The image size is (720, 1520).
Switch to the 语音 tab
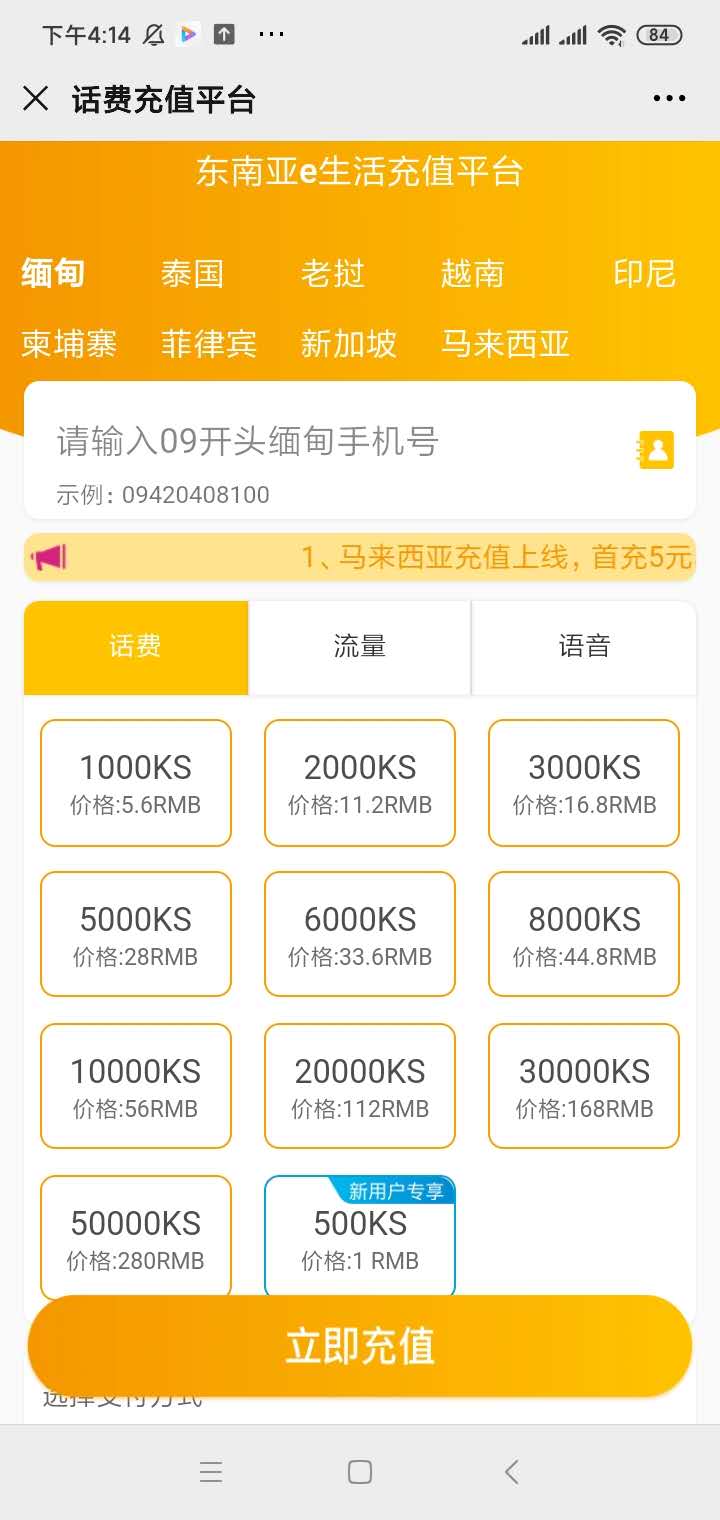[584, 647]
